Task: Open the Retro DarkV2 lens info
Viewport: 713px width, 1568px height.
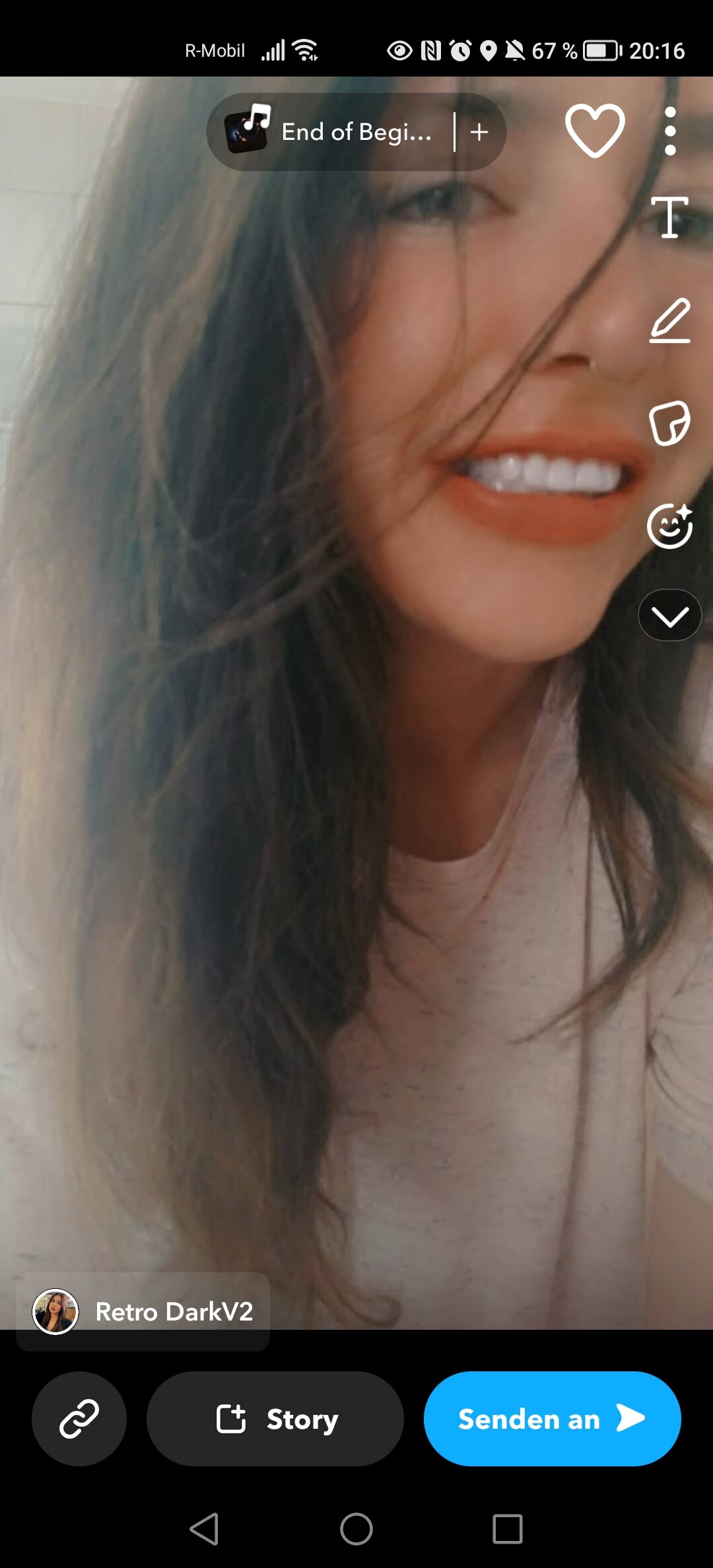Action: (x=143, y=1311)
